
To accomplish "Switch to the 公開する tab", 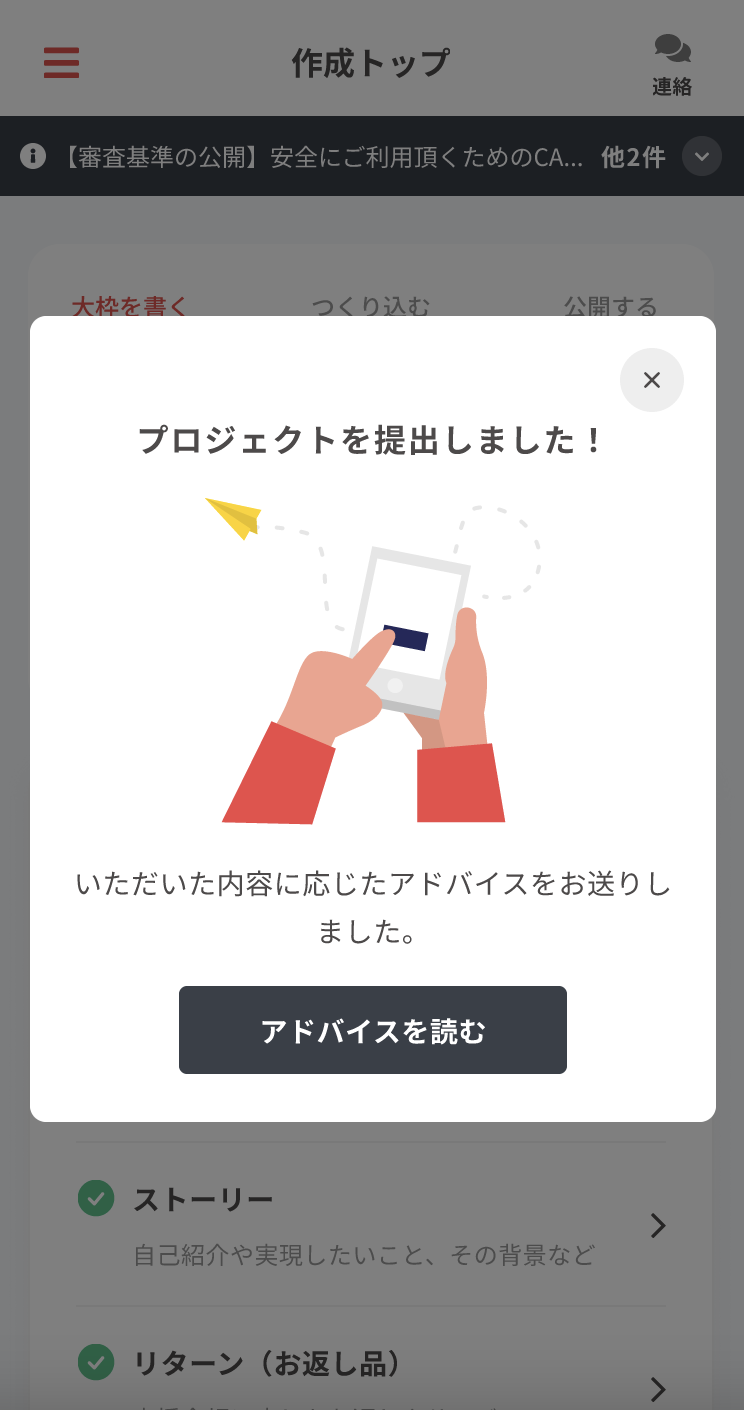I will [610, 306].
